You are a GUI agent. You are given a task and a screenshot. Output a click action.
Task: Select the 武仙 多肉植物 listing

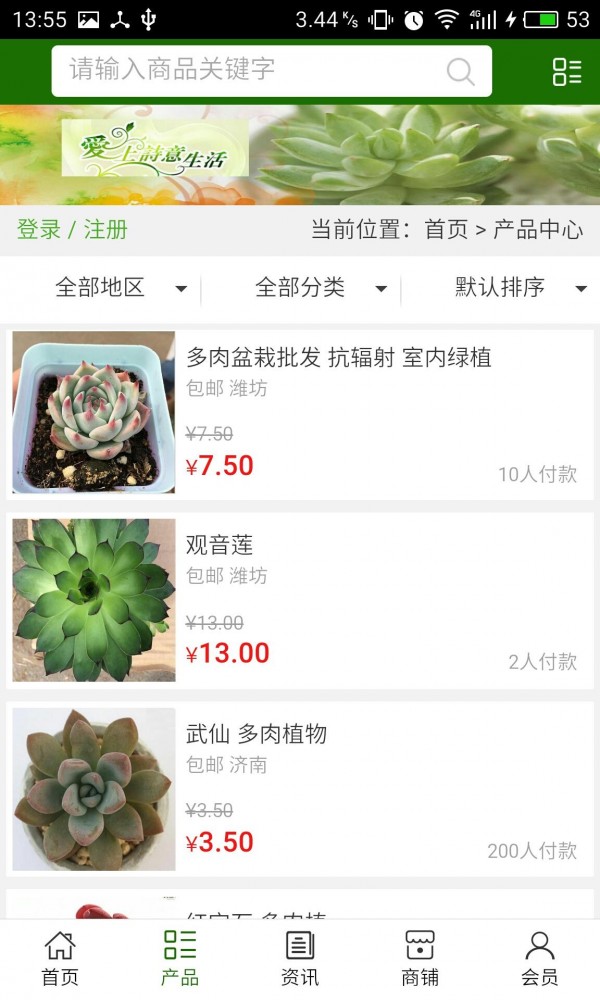pyautogui.click(x=256, y=734)
